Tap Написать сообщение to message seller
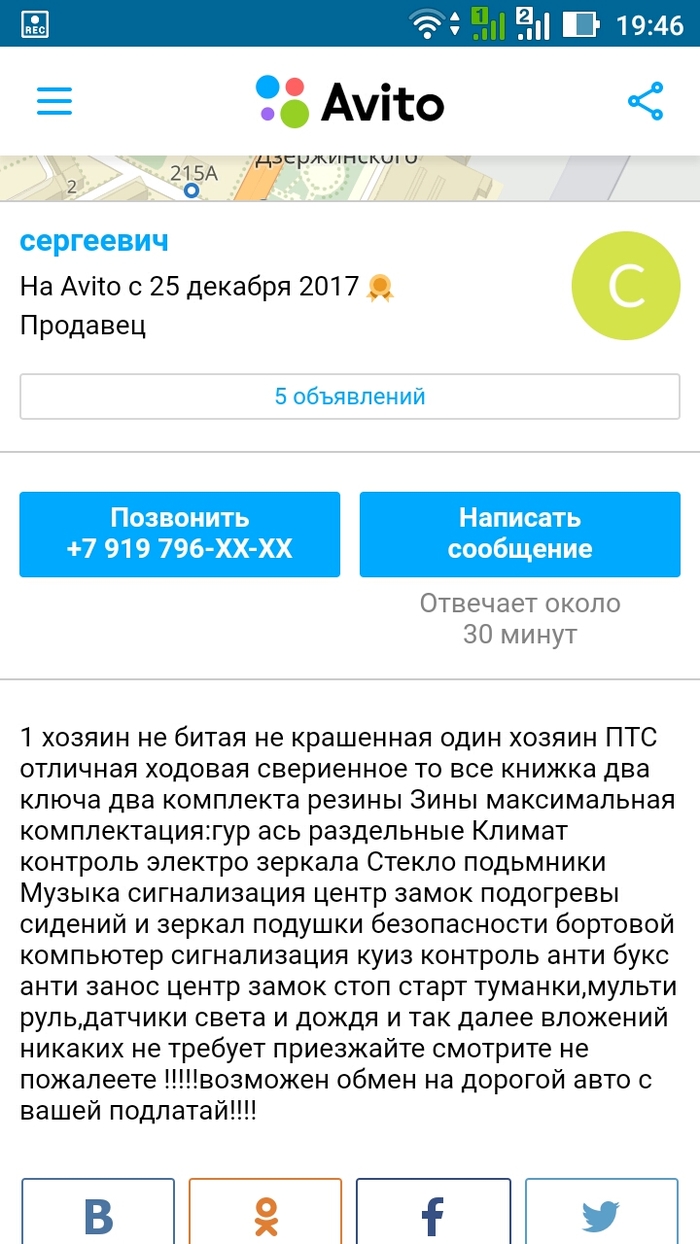This screenshot has height=1244, width=700. 520,533
